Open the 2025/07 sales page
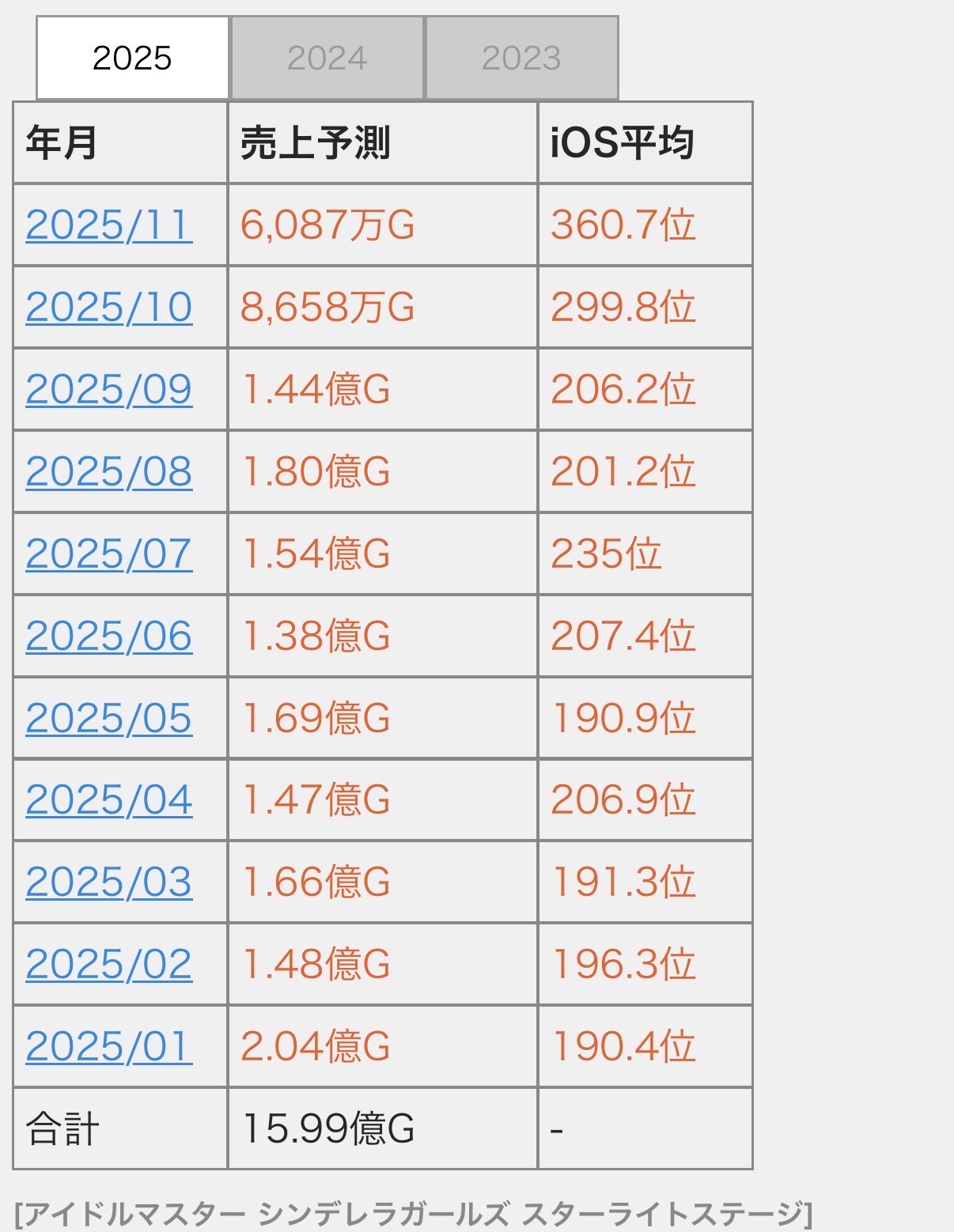Screen dimensions: 954x1232 [x=108, y=554]
